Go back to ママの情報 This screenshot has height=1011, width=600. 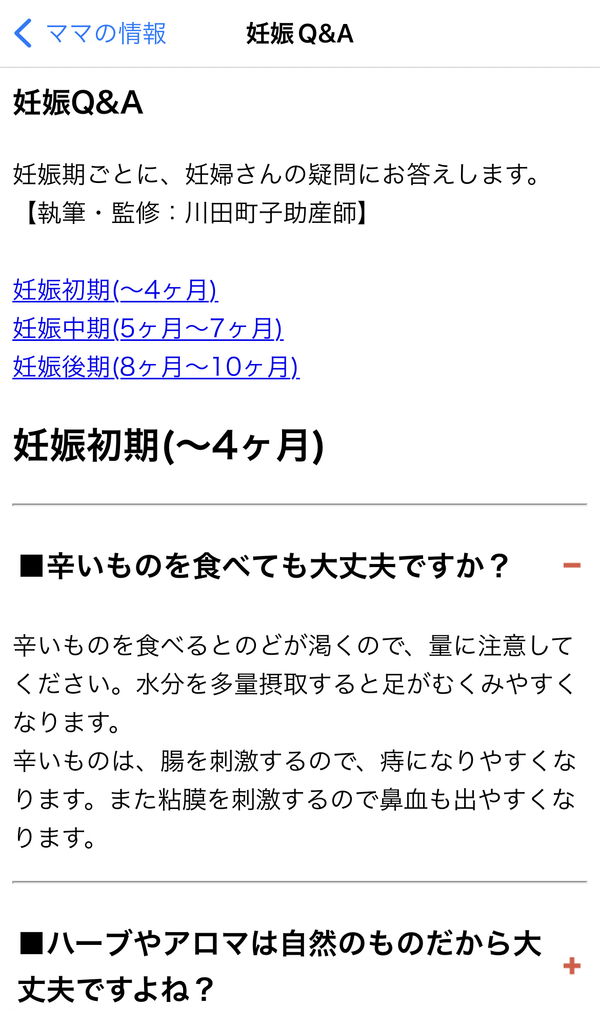pos(90,34)
